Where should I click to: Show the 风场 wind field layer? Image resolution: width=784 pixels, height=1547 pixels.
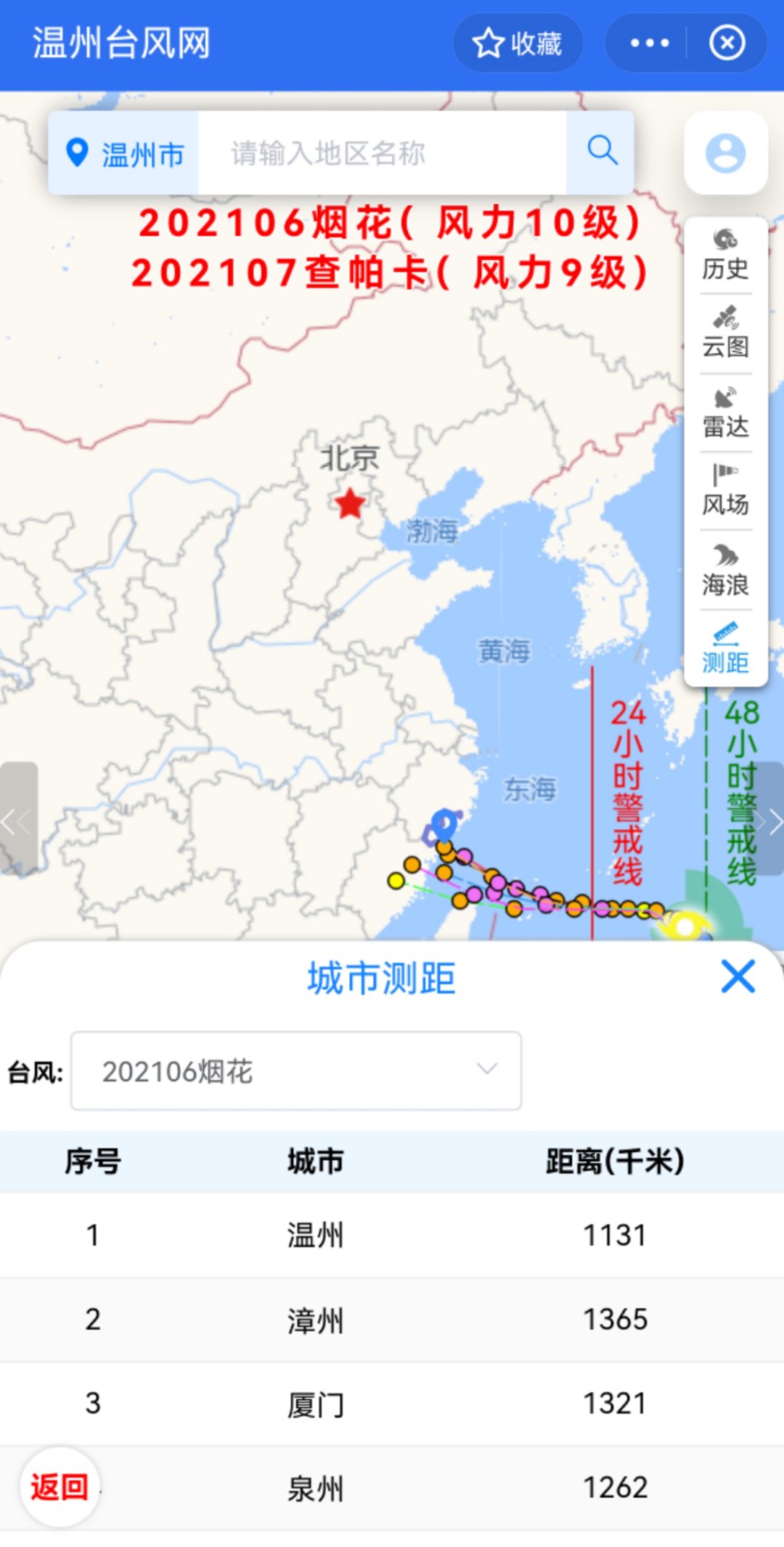point(725,491)
